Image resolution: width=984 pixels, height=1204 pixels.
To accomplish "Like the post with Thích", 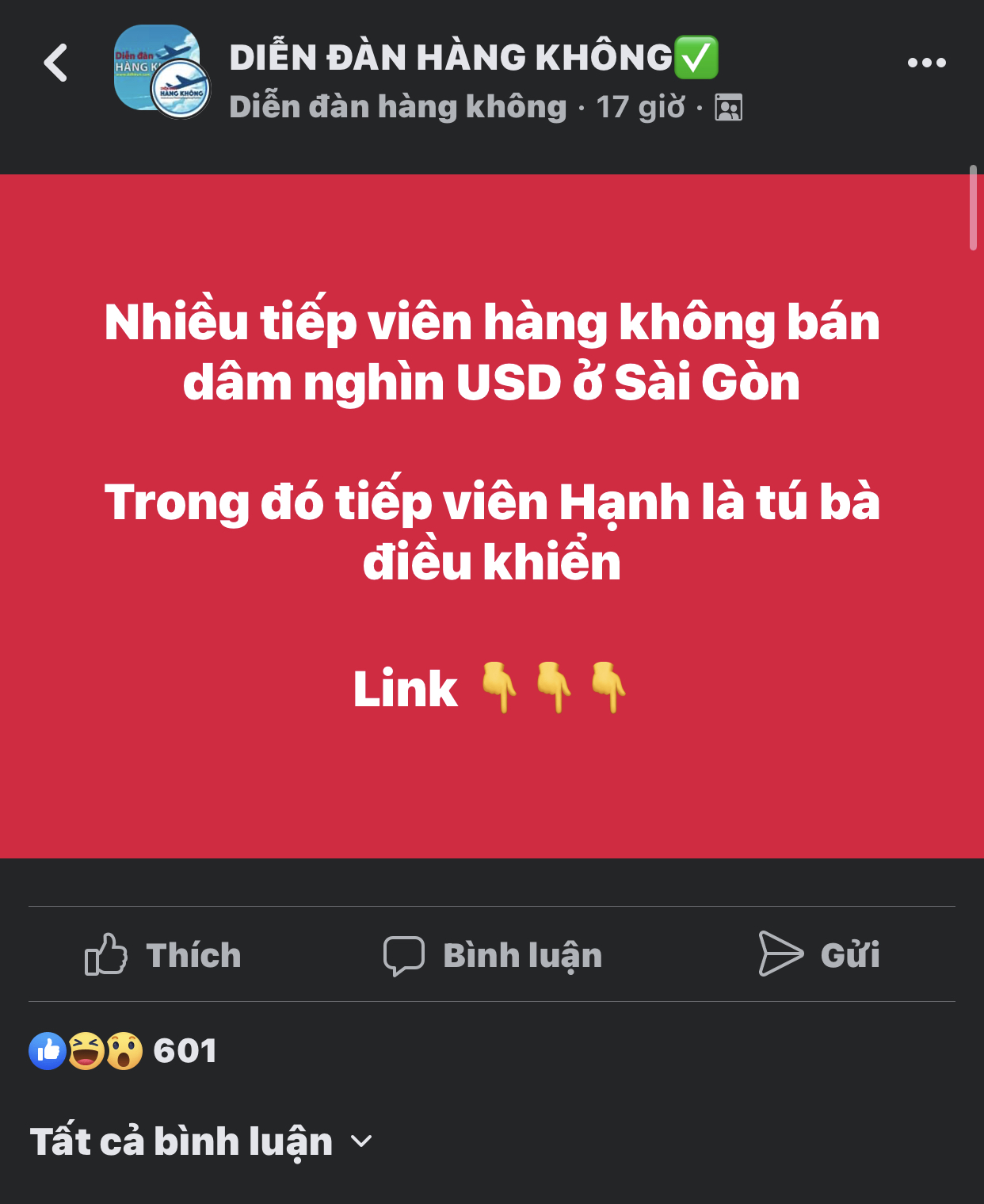I will (163, 954).
